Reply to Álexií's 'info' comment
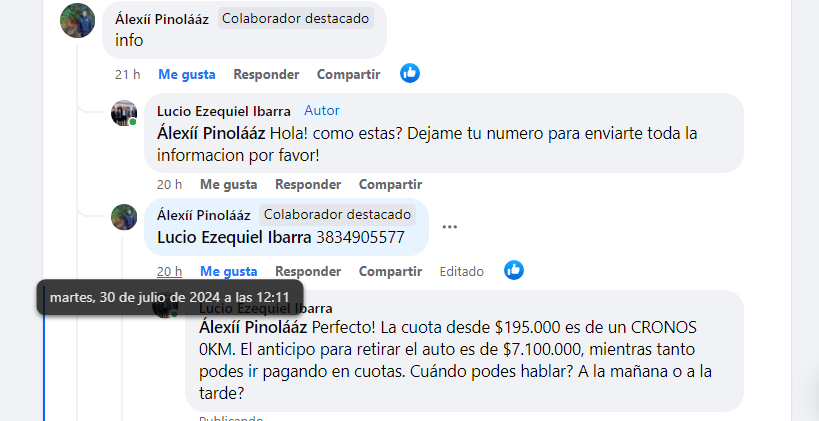This screenshot has height=421, width=819. (x=266, y=74)
